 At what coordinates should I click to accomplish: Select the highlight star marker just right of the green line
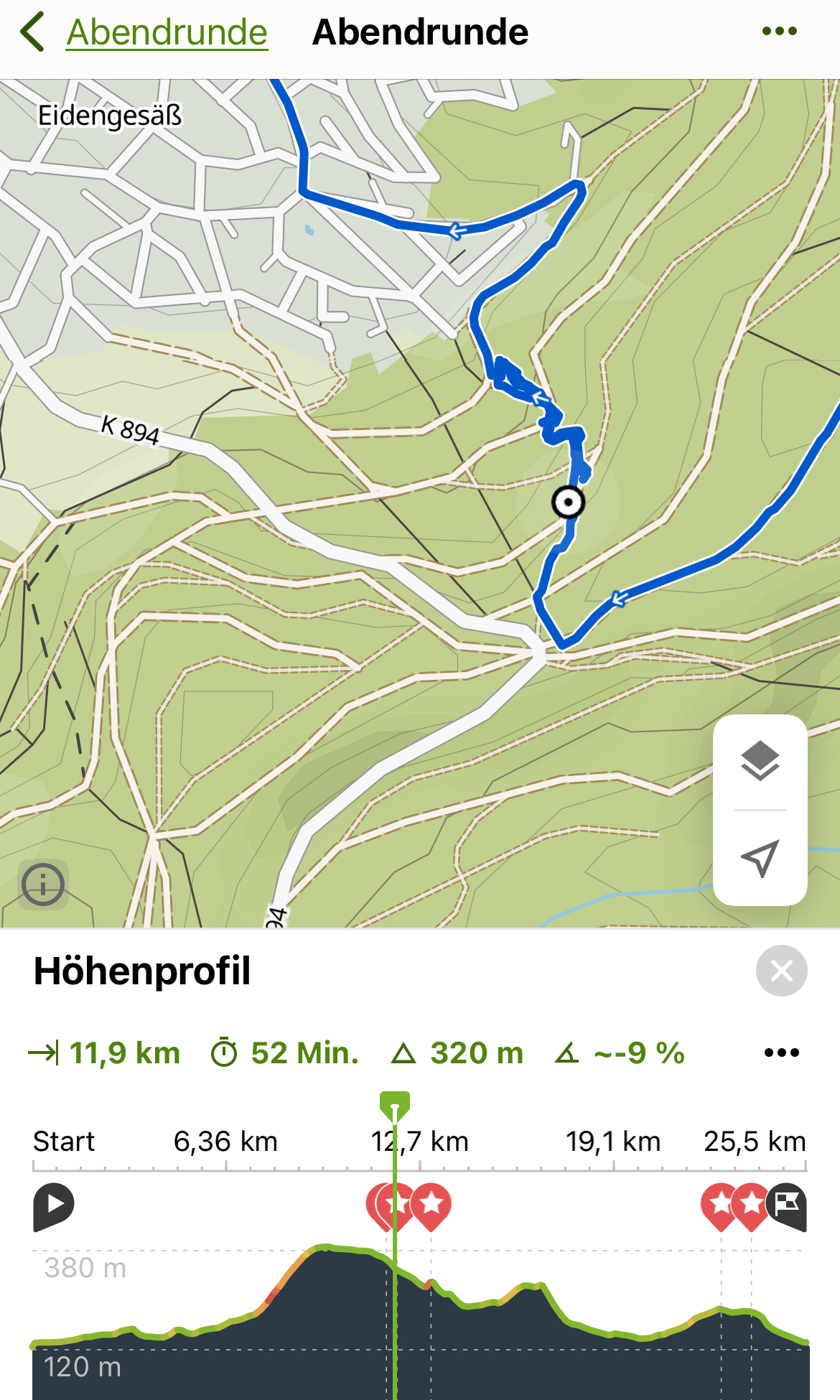pos(431,1204)
